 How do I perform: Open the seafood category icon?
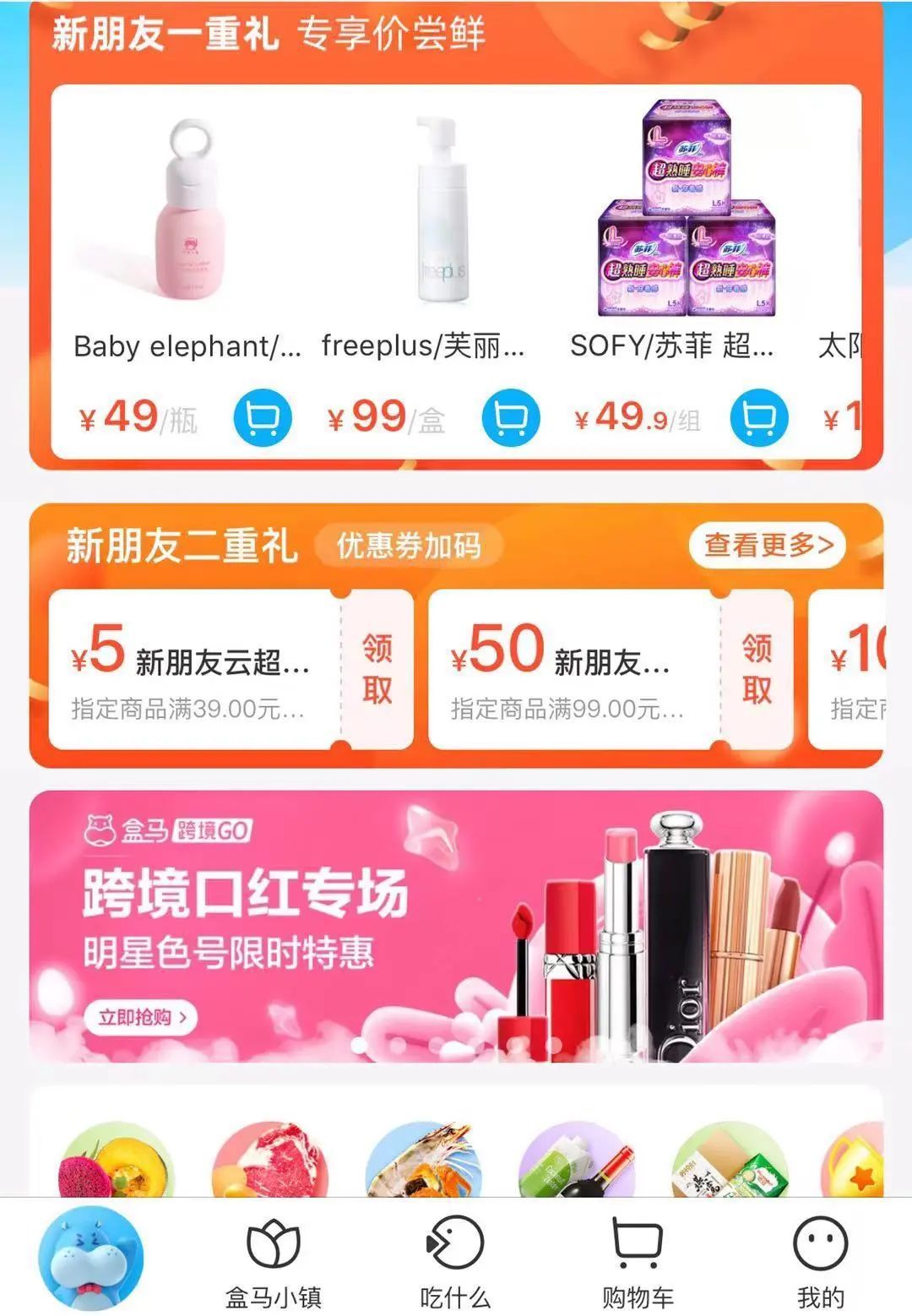coord(422,1161)
